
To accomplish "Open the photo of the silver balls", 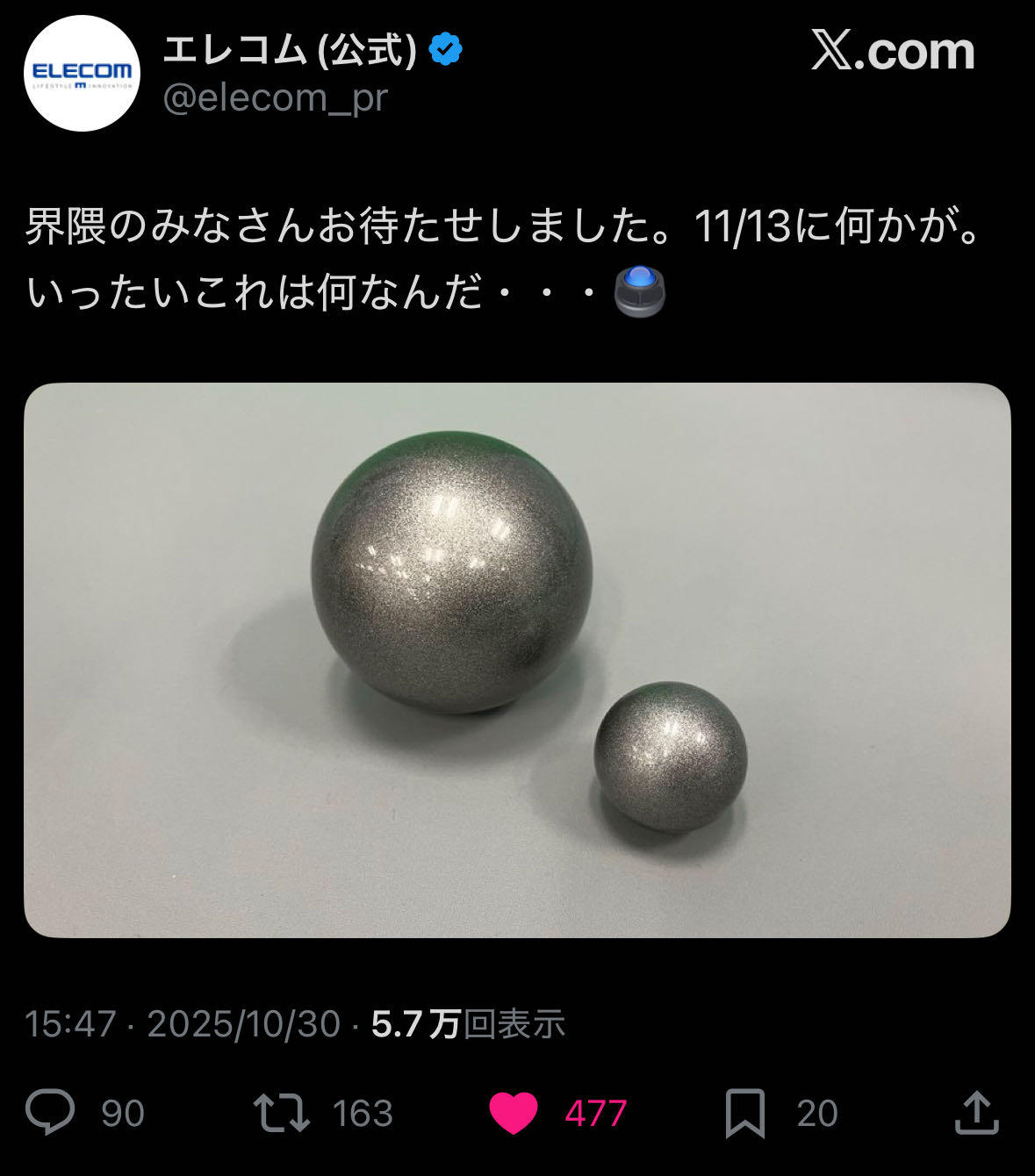I will tap(517, 660).
